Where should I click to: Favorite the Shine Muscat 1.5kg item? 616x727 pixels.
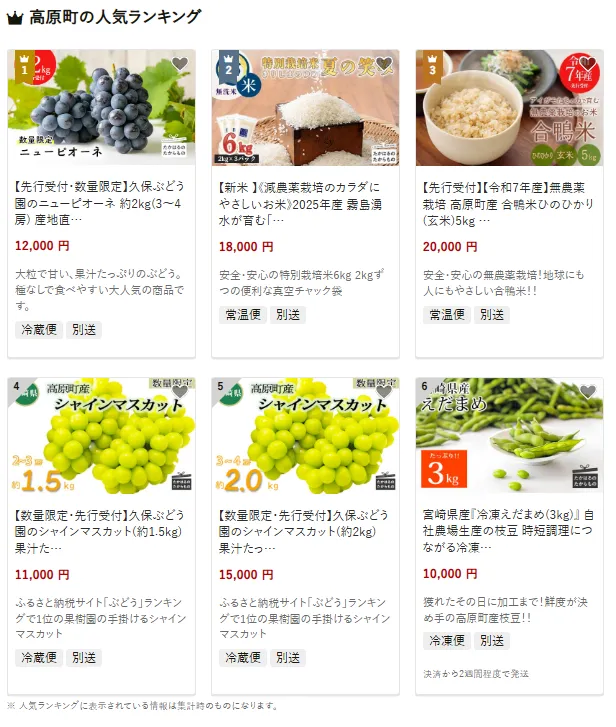pyautogui.click(x=180, y=392)
